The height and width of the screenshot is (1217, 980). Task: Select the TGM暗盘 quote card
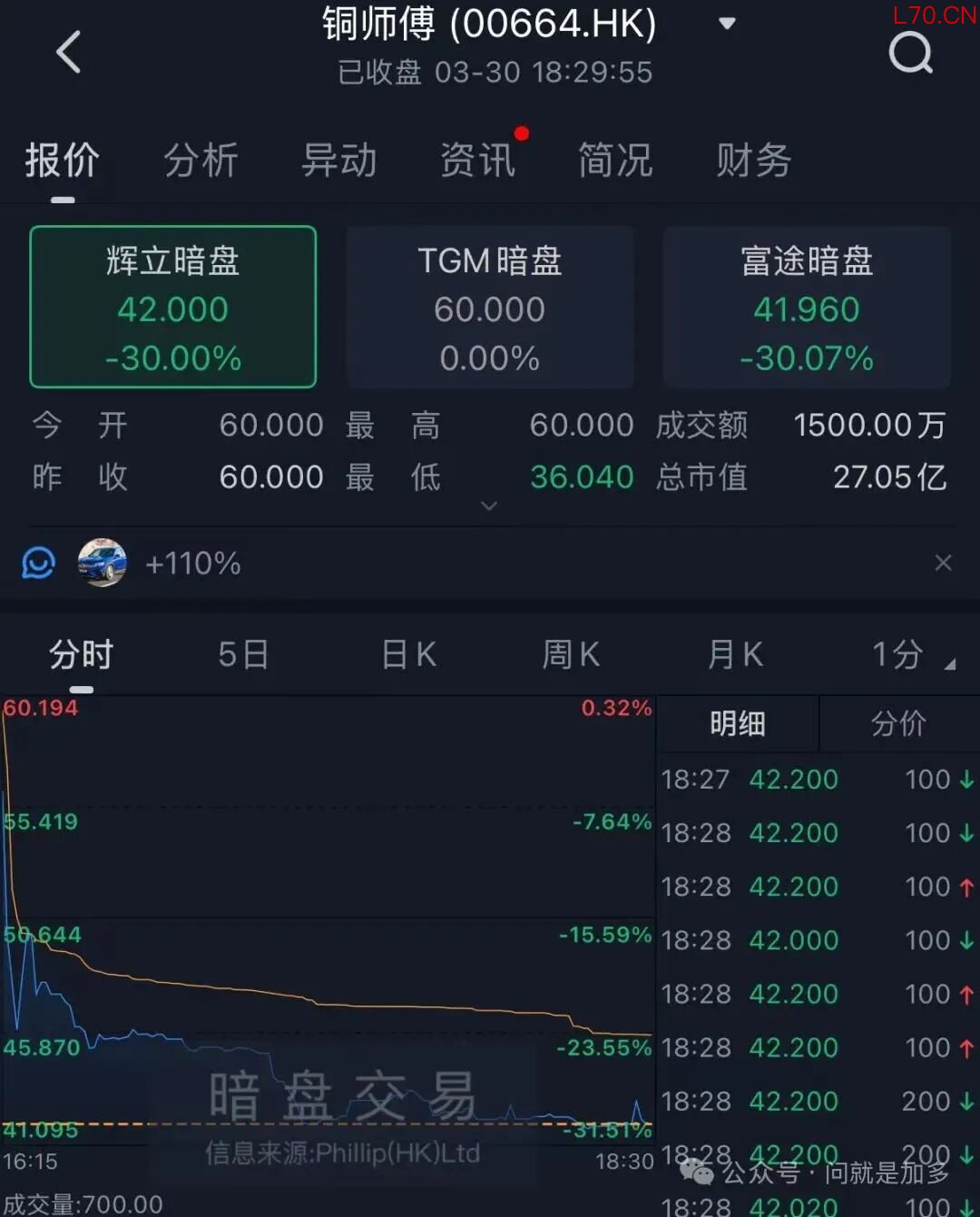(x=489, y=308)
